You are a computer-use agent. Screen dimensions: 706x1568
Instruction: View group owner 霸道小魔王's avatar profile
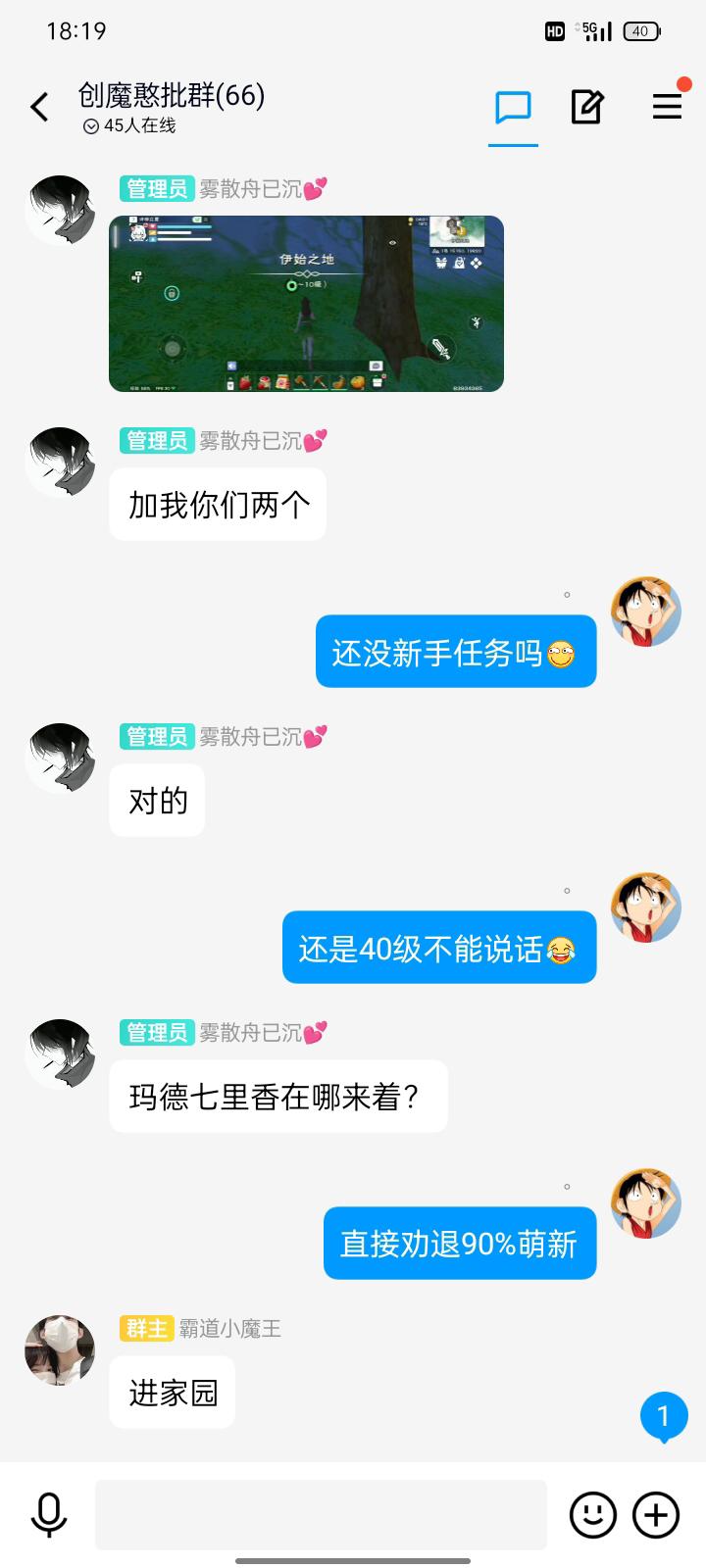coord(60,1350)
